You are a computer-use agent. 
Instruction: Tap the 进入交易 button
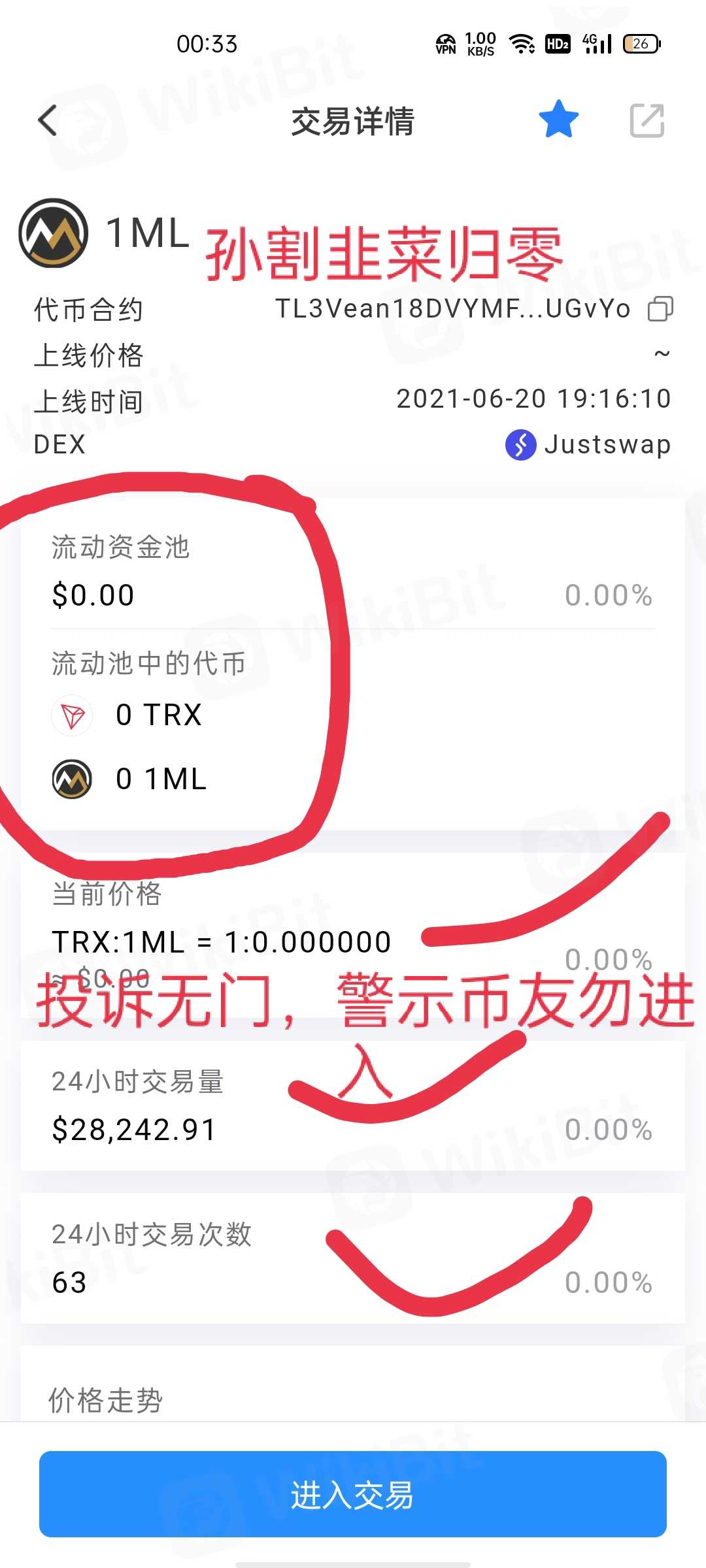[353, 1494]
